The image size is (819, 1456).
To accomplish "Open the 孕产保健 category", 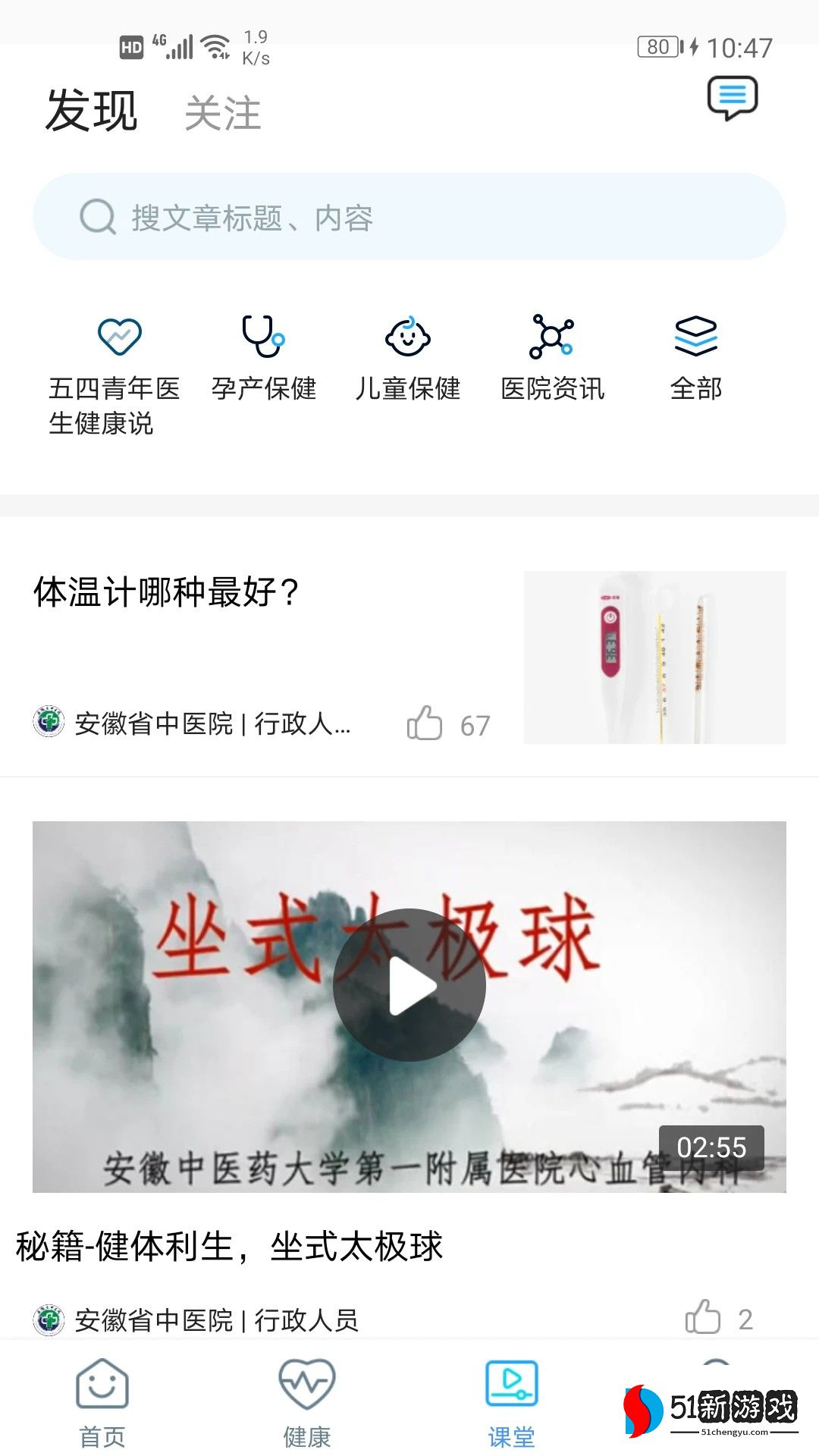I will tap(263, 358).
